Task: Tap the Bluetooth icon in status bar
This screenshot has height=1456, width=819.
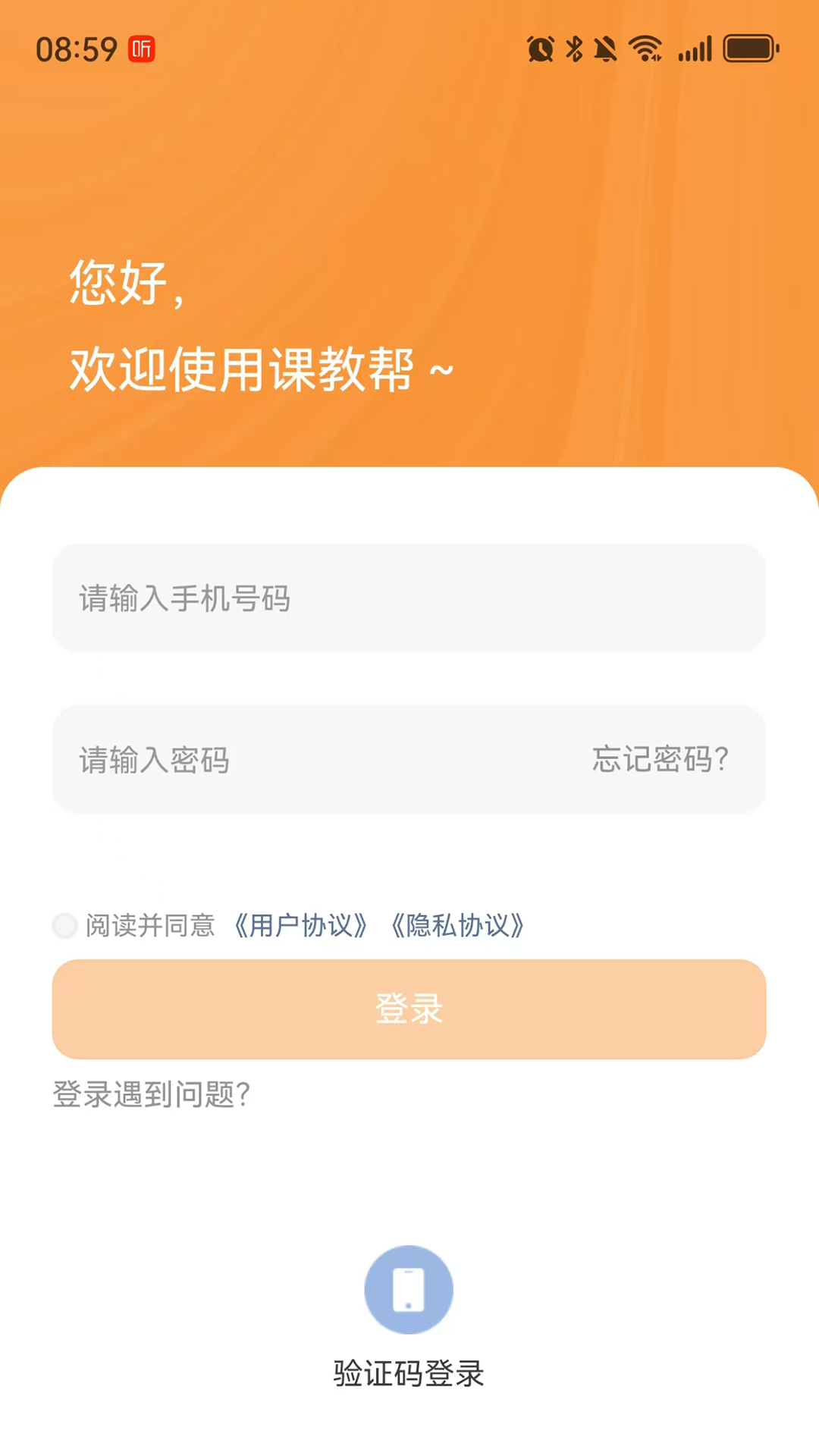Action: 574,49
